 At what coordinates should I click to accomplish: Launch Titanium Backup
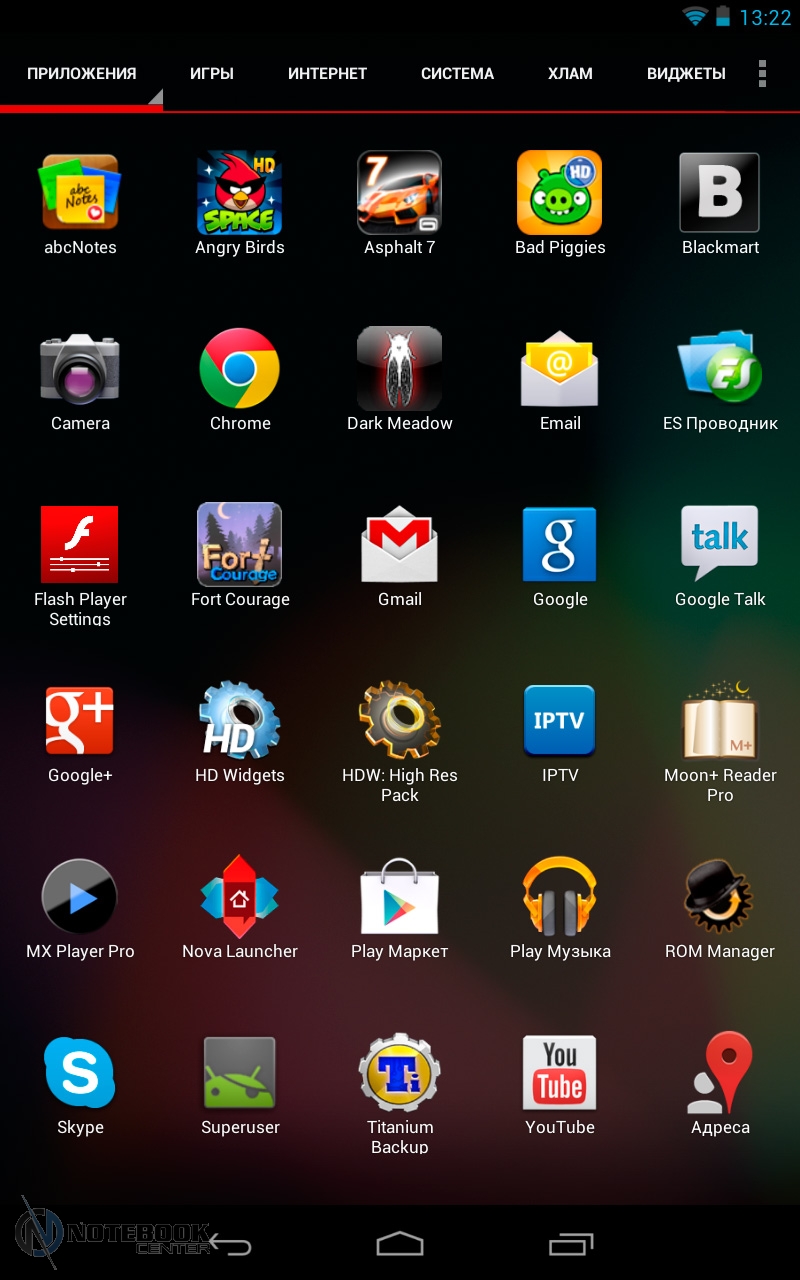(400, 1073)
